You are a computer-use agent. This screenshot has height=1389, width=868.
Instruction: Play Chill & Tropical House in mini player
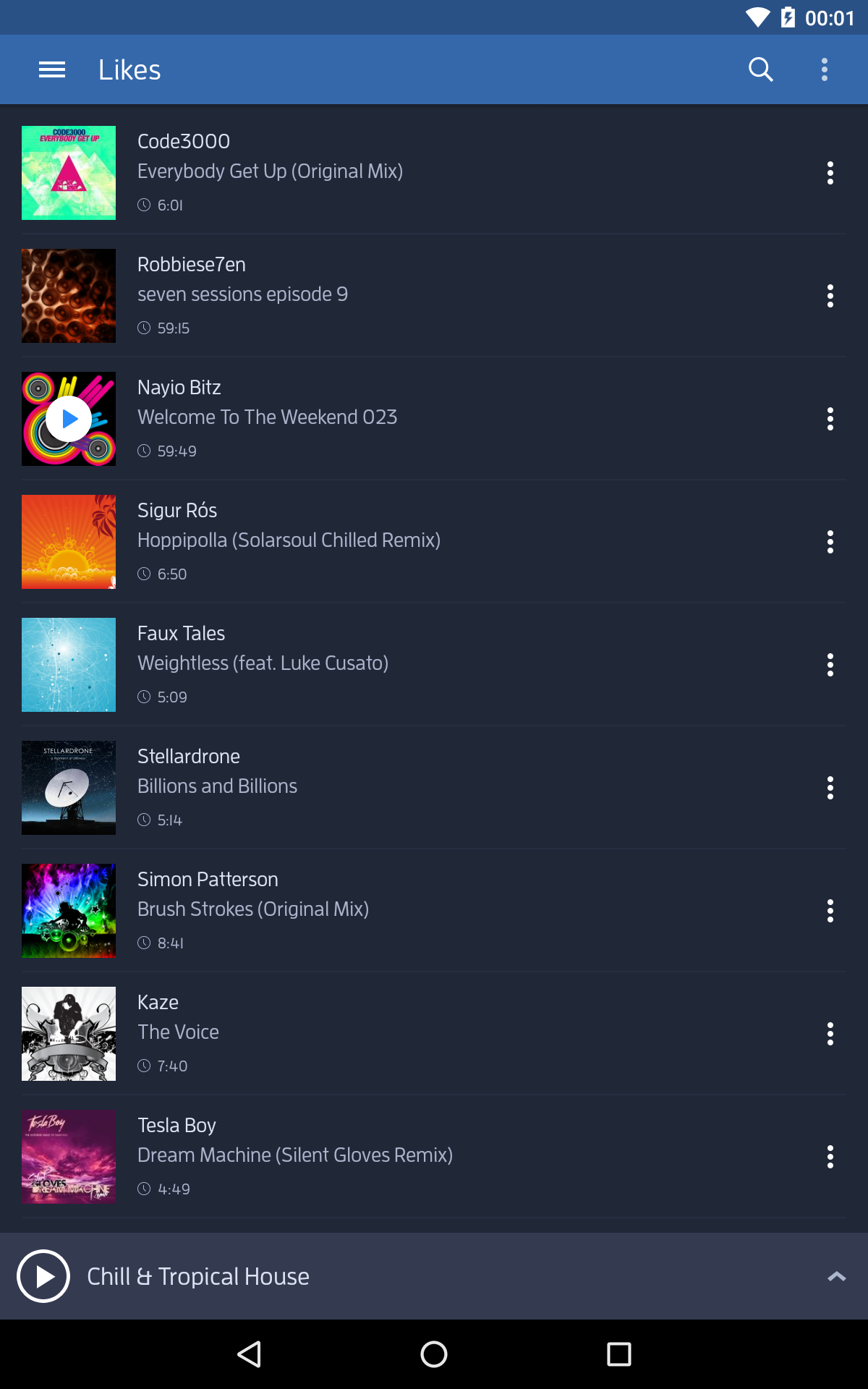pyautogui.click(x=43, y=1276)
